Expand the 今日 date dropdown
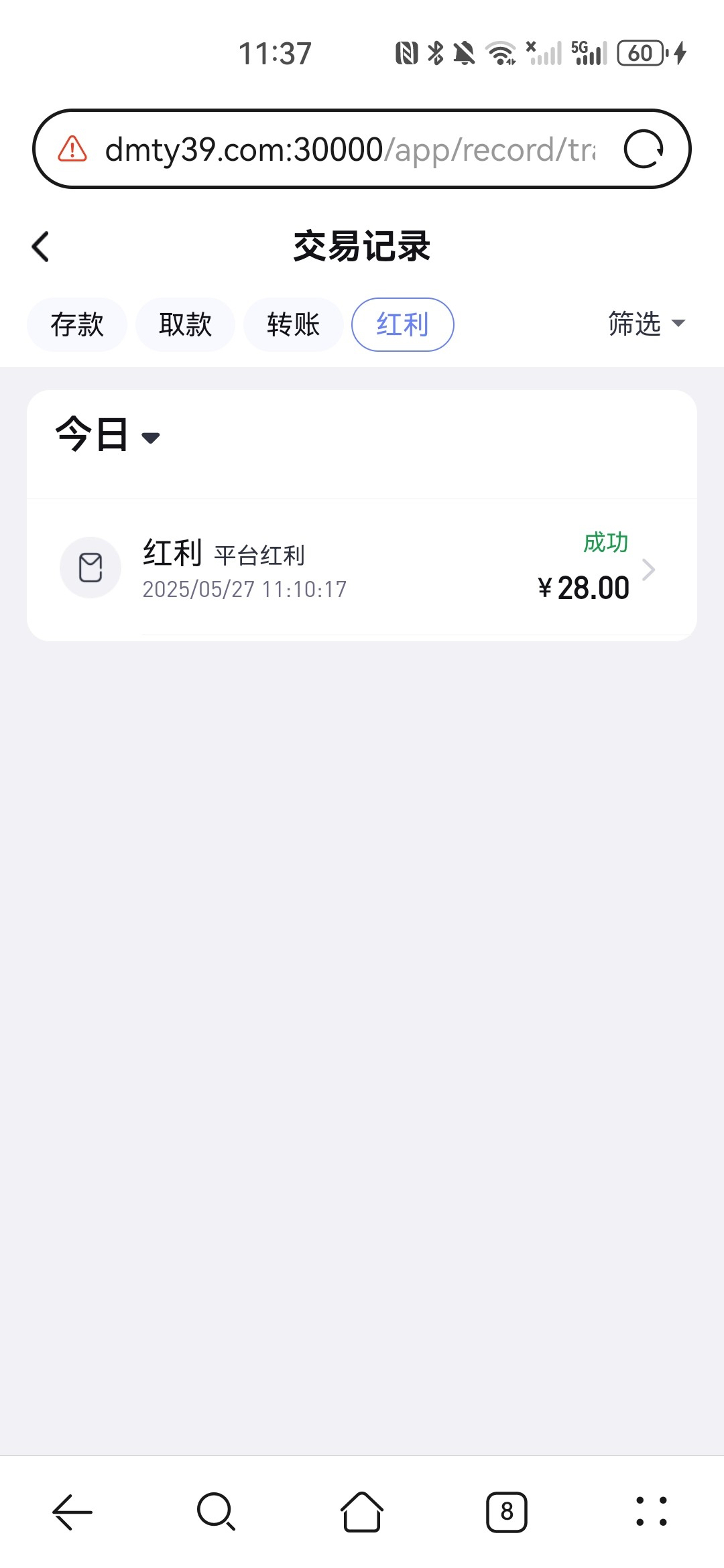Viewport: 724px width, 1568px height. pos(109,436)
